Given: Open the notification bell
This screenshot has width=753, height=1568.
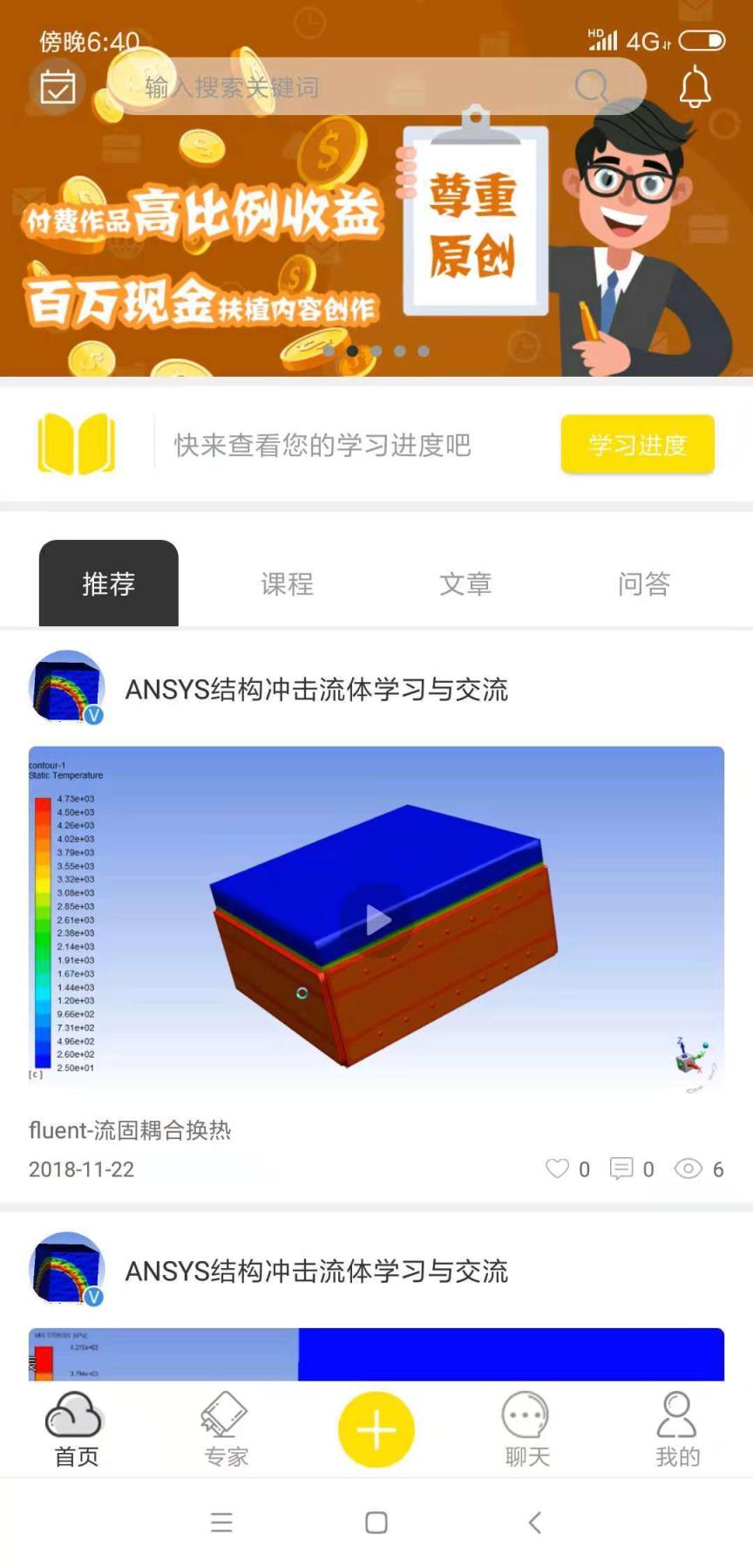Looking at the screenshot, I should 695,85.
